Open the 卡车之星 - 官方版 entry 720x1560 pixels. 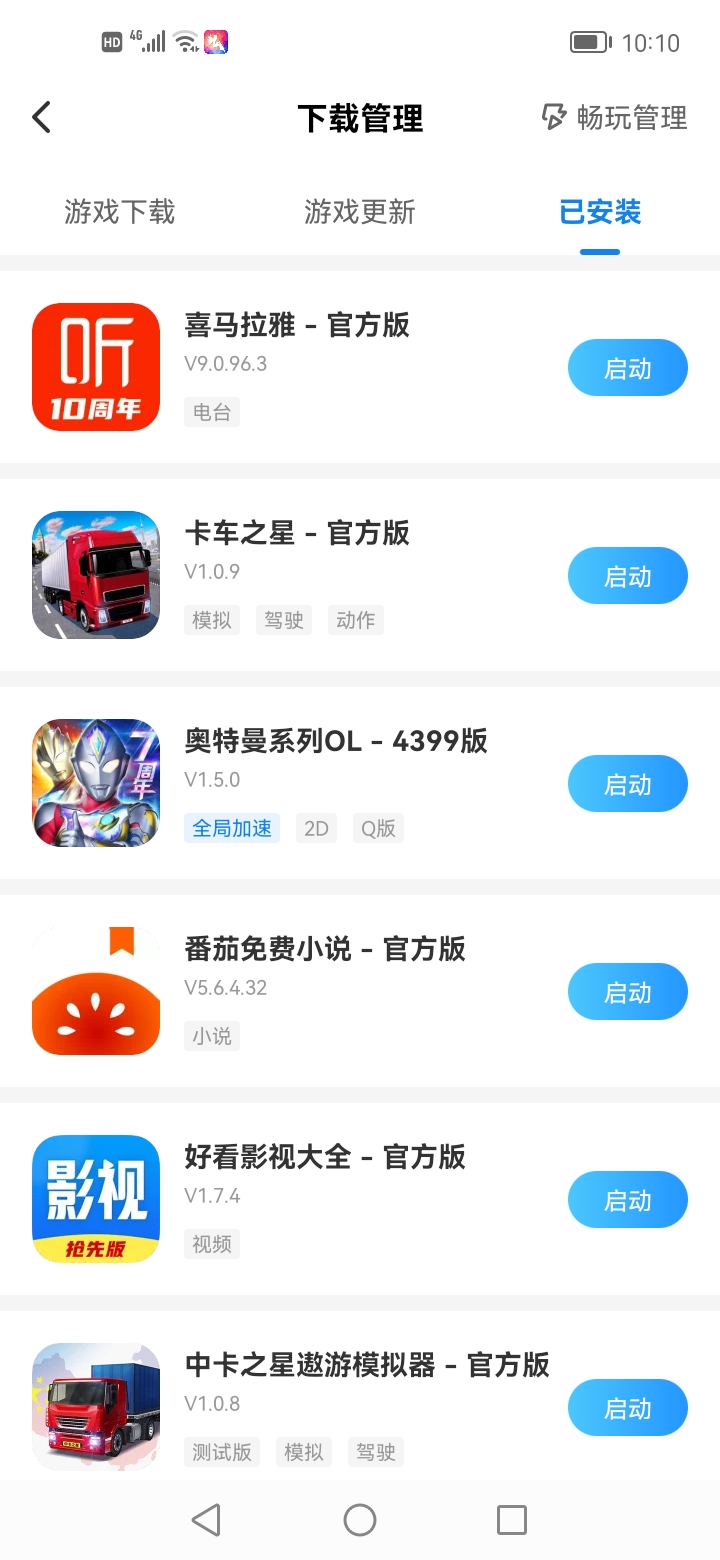pyautogui.click(x=297, y=533)
